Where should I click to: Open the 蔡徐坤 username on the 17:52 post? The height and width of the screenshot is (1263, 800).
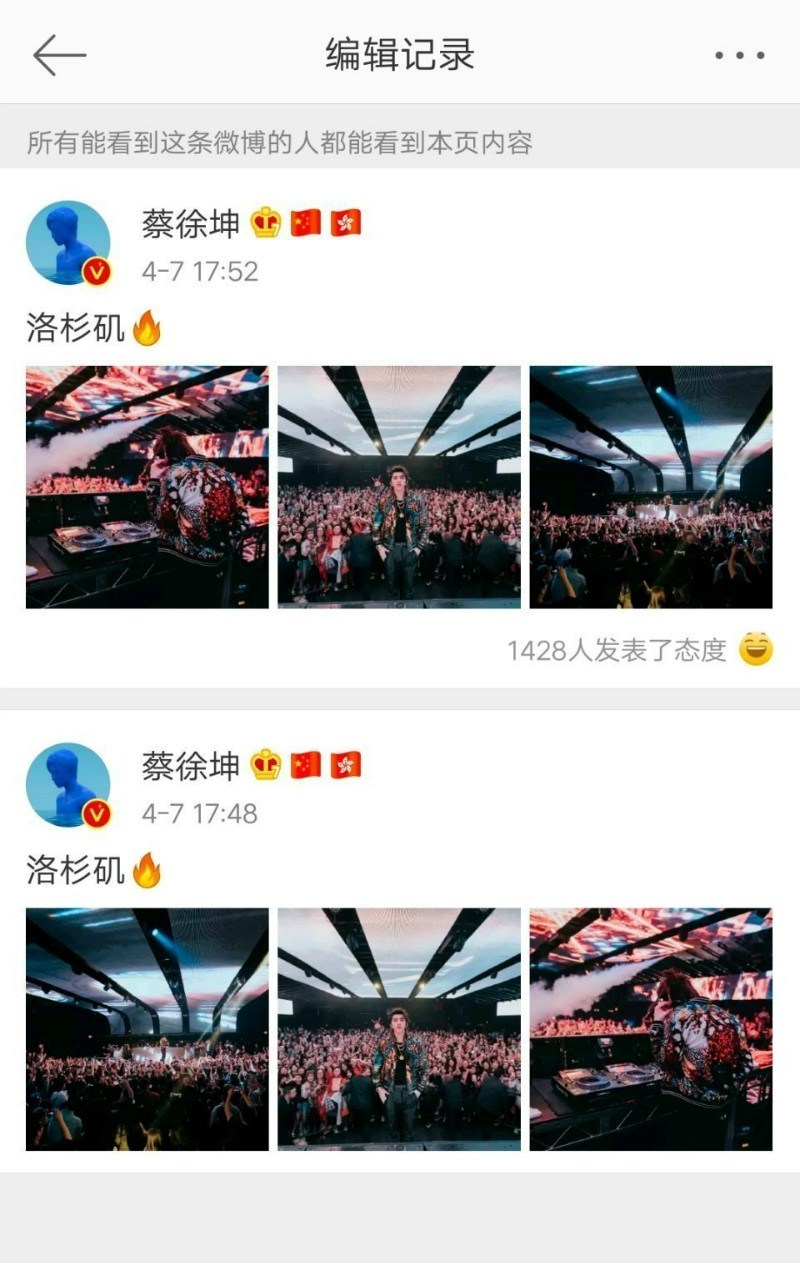(191, 223)
